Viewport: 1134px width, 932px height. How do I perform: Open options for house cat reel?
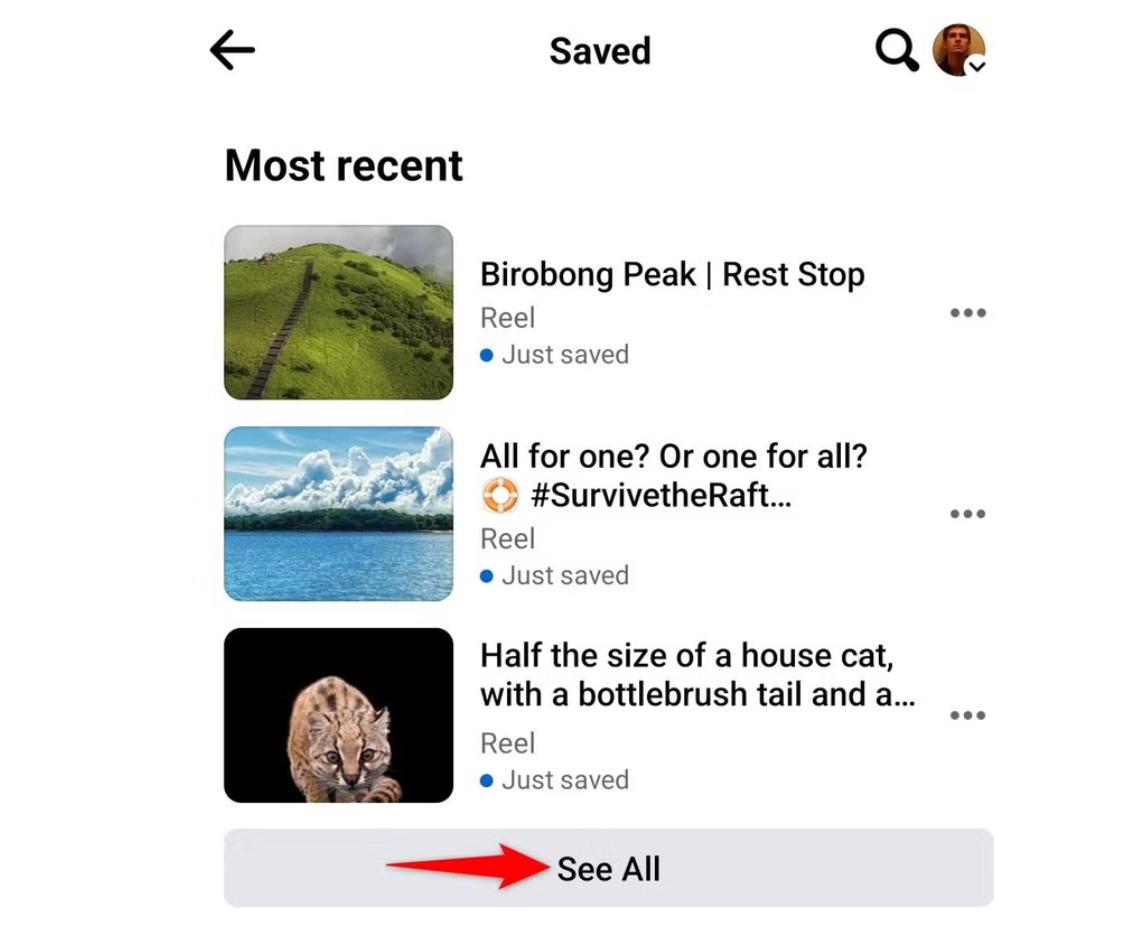tap(967, 716)
